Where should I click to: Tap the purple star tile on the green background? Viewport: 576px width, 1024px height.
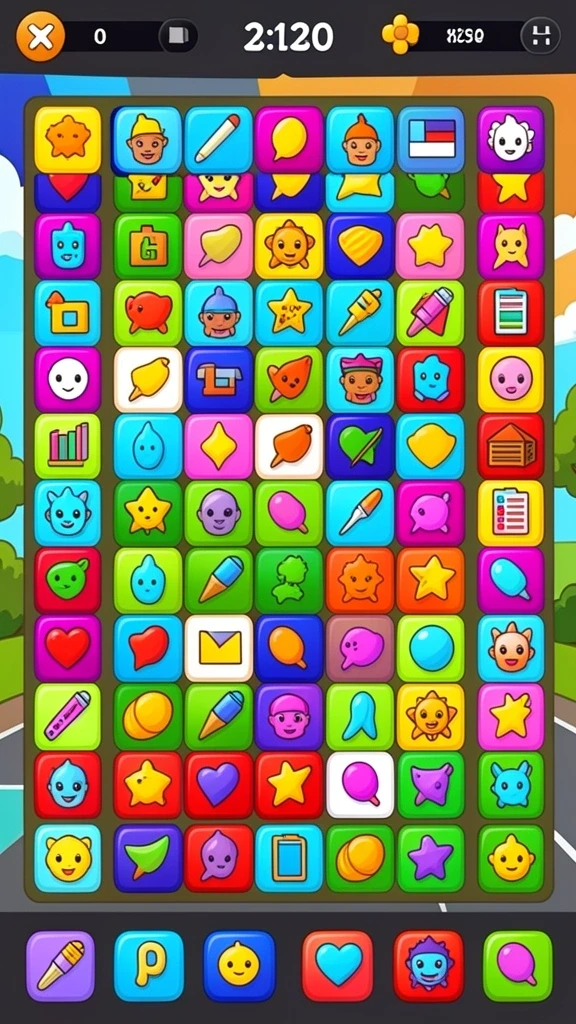coord(431,858)
